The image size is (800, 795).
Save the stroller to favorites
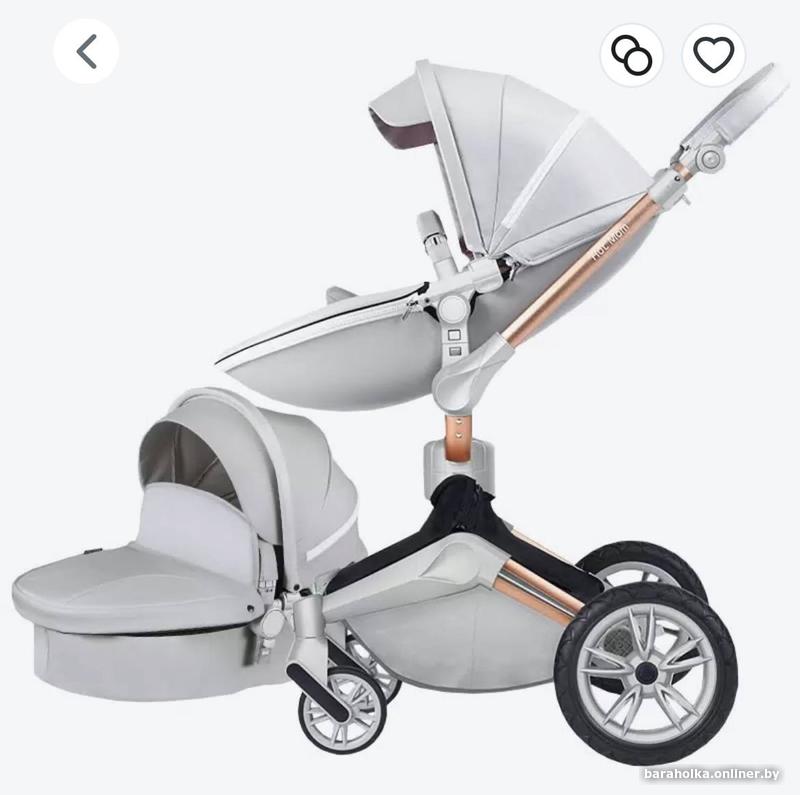tap(713, 54)
